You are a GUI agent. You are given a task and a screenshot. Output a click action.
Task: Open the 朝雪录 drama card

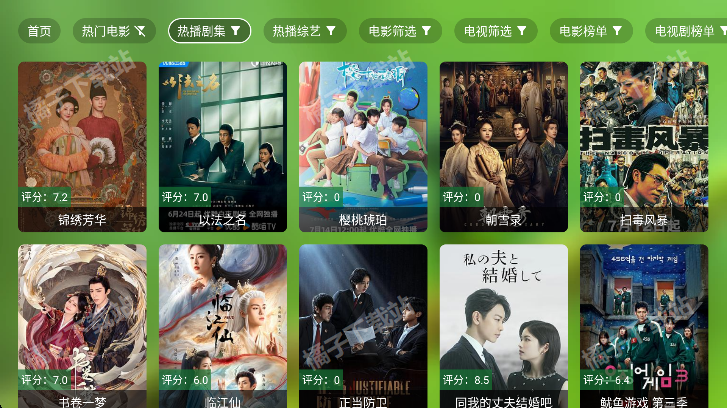click(x=504, y=146)
